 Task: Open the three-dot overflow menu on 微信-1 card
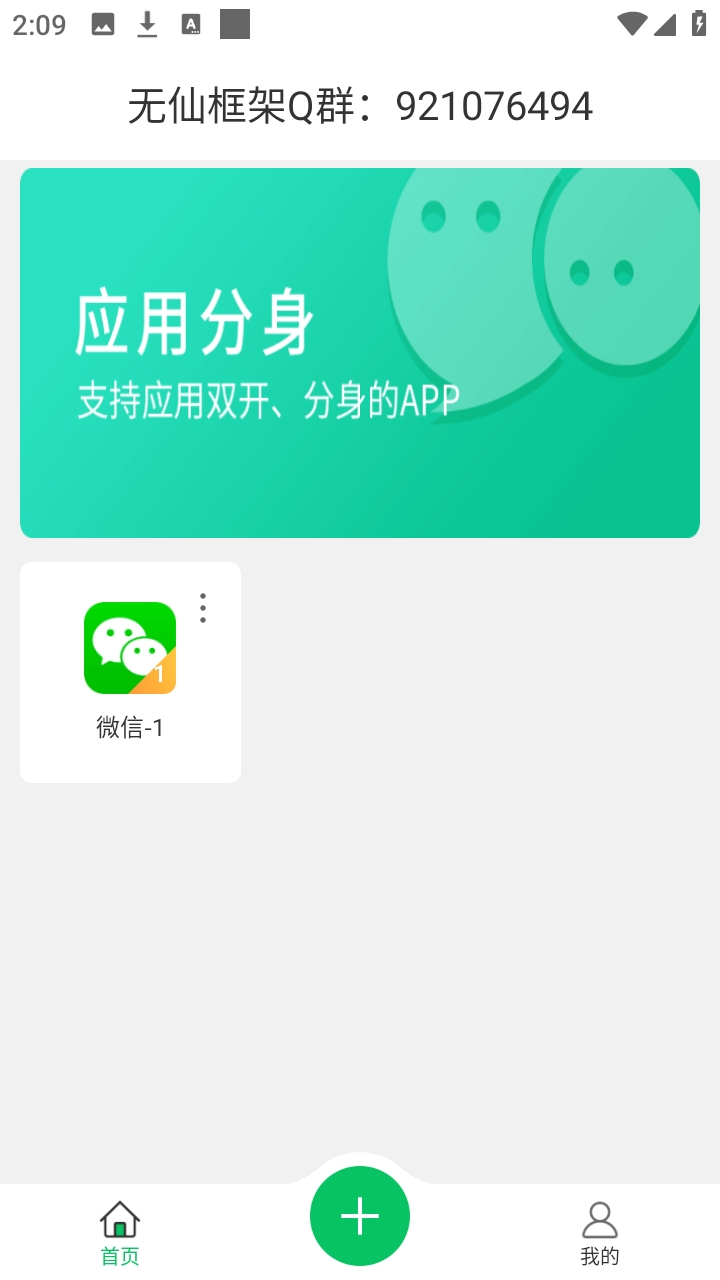click(203, 607)
